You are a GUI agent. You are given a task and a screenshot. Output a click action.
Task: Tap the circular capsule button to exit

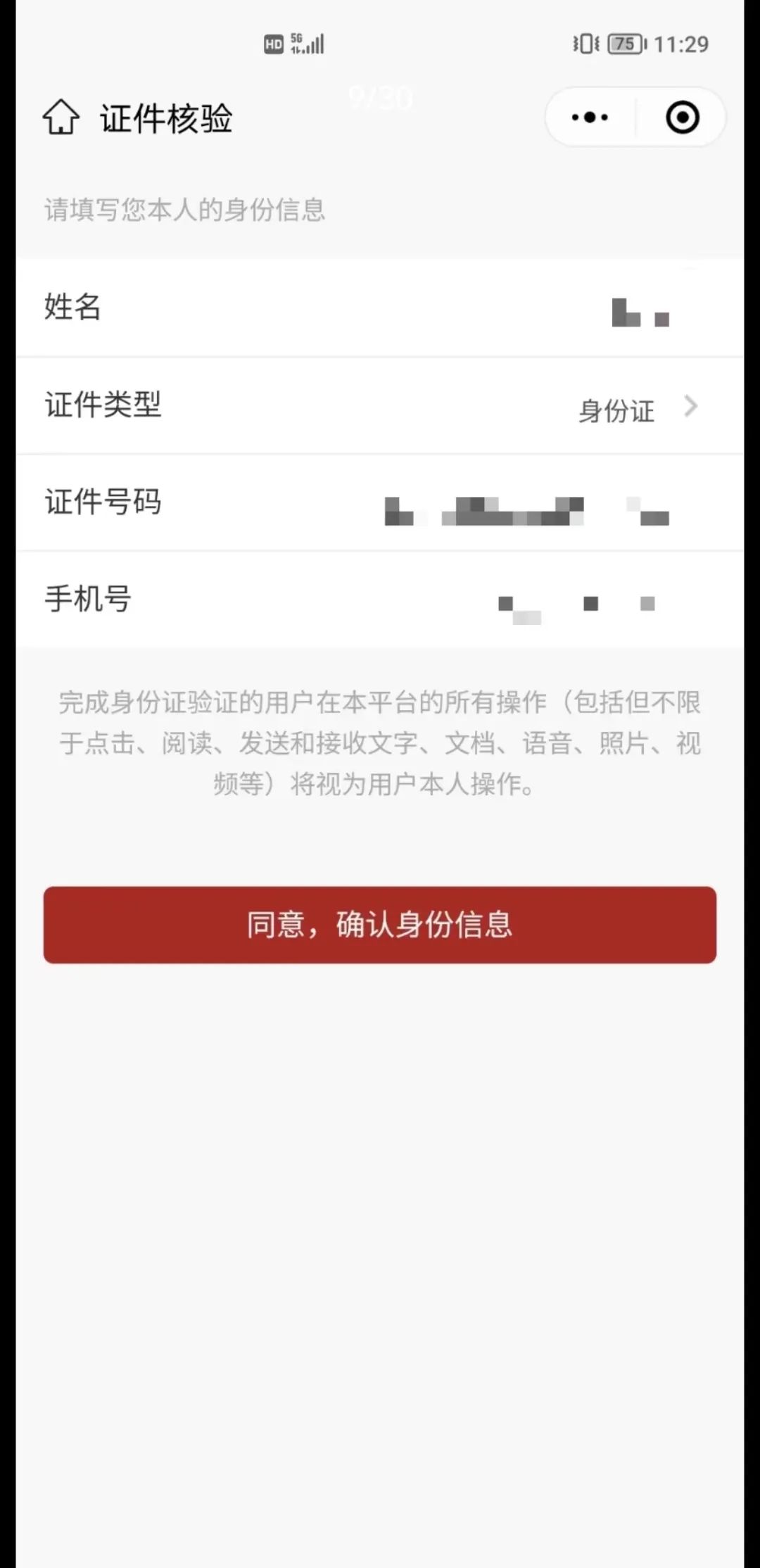(680, 118)
